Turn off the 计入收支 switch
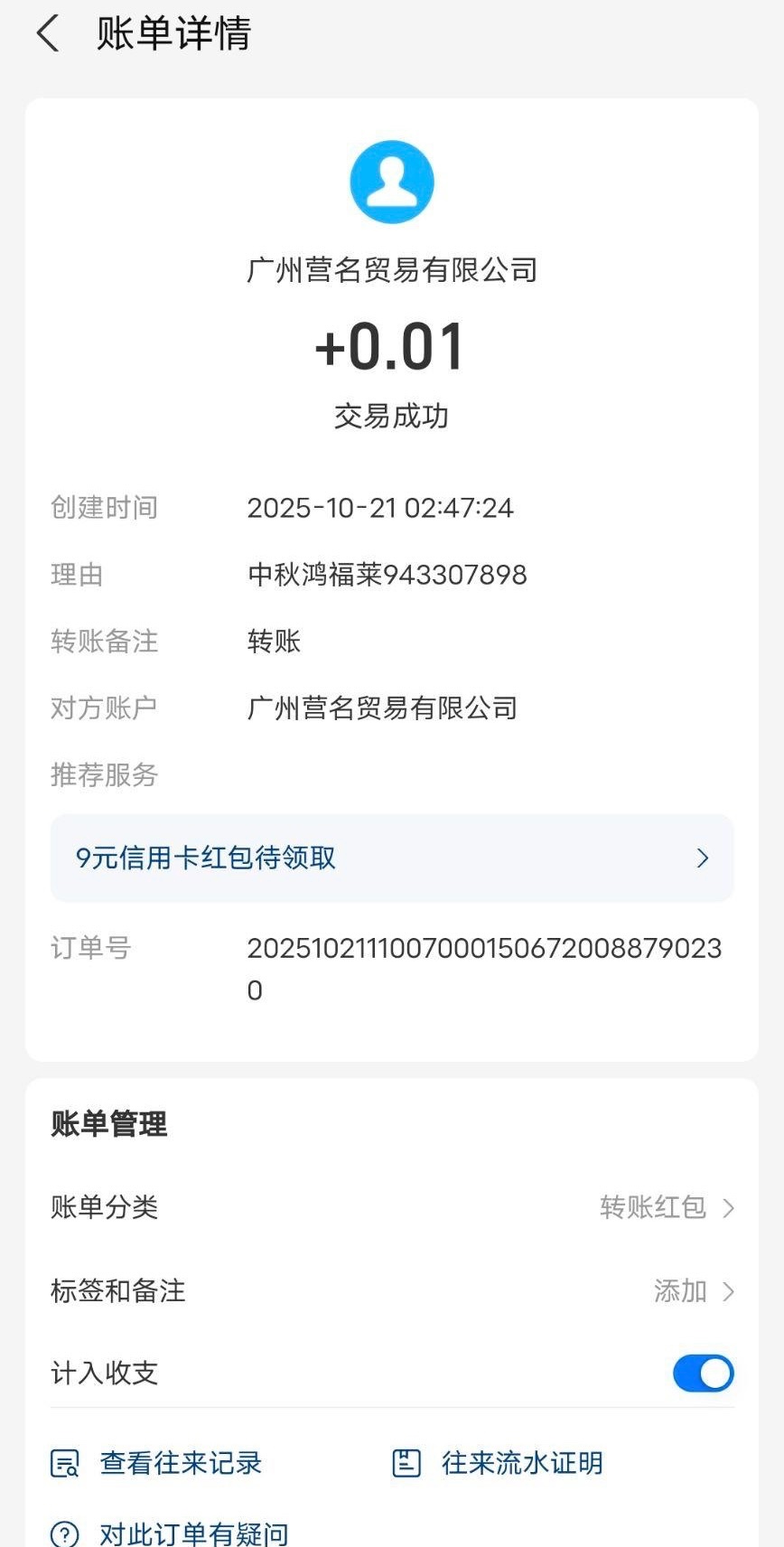 tap(703, 1374)
